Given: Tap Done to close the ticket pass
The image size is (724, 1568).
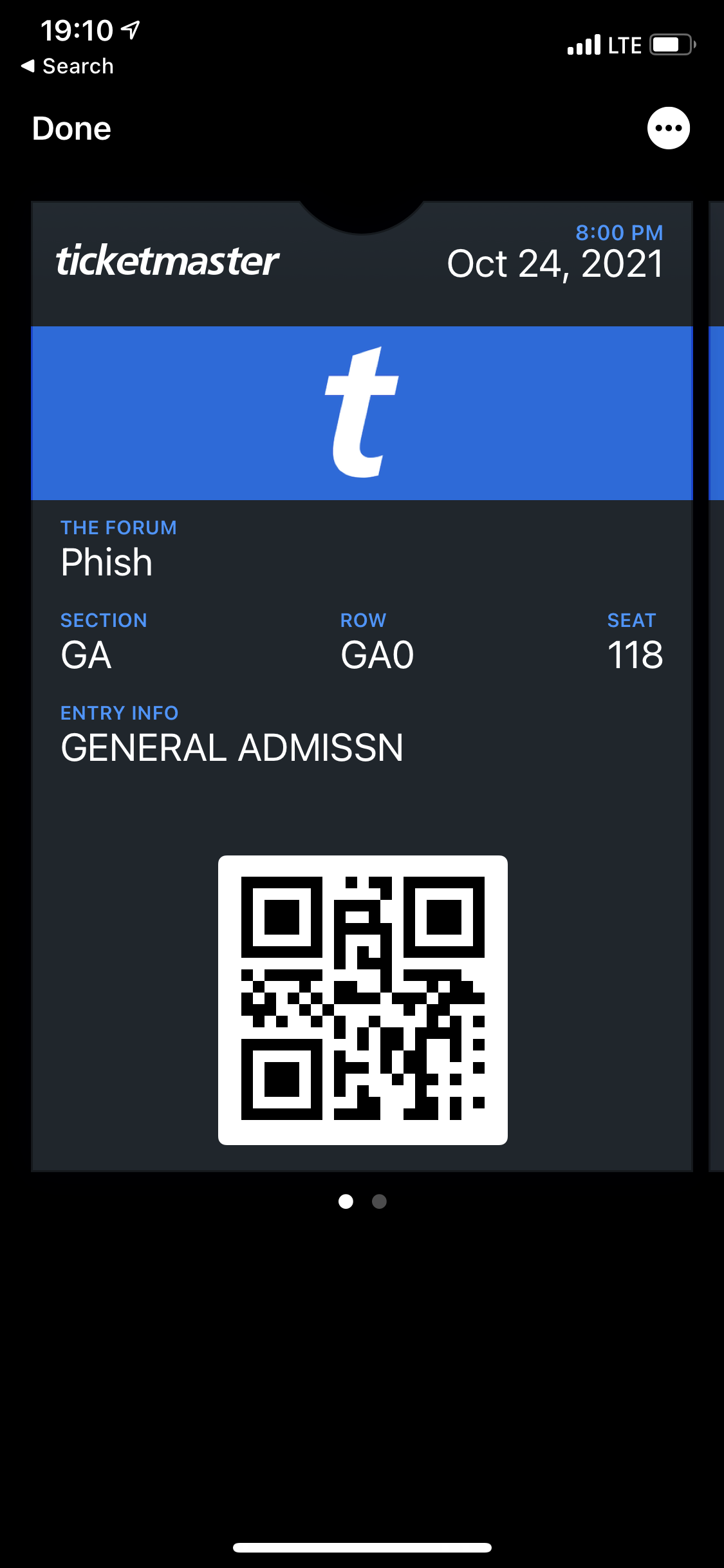Looking at the screenshot, I should point(71,129).
